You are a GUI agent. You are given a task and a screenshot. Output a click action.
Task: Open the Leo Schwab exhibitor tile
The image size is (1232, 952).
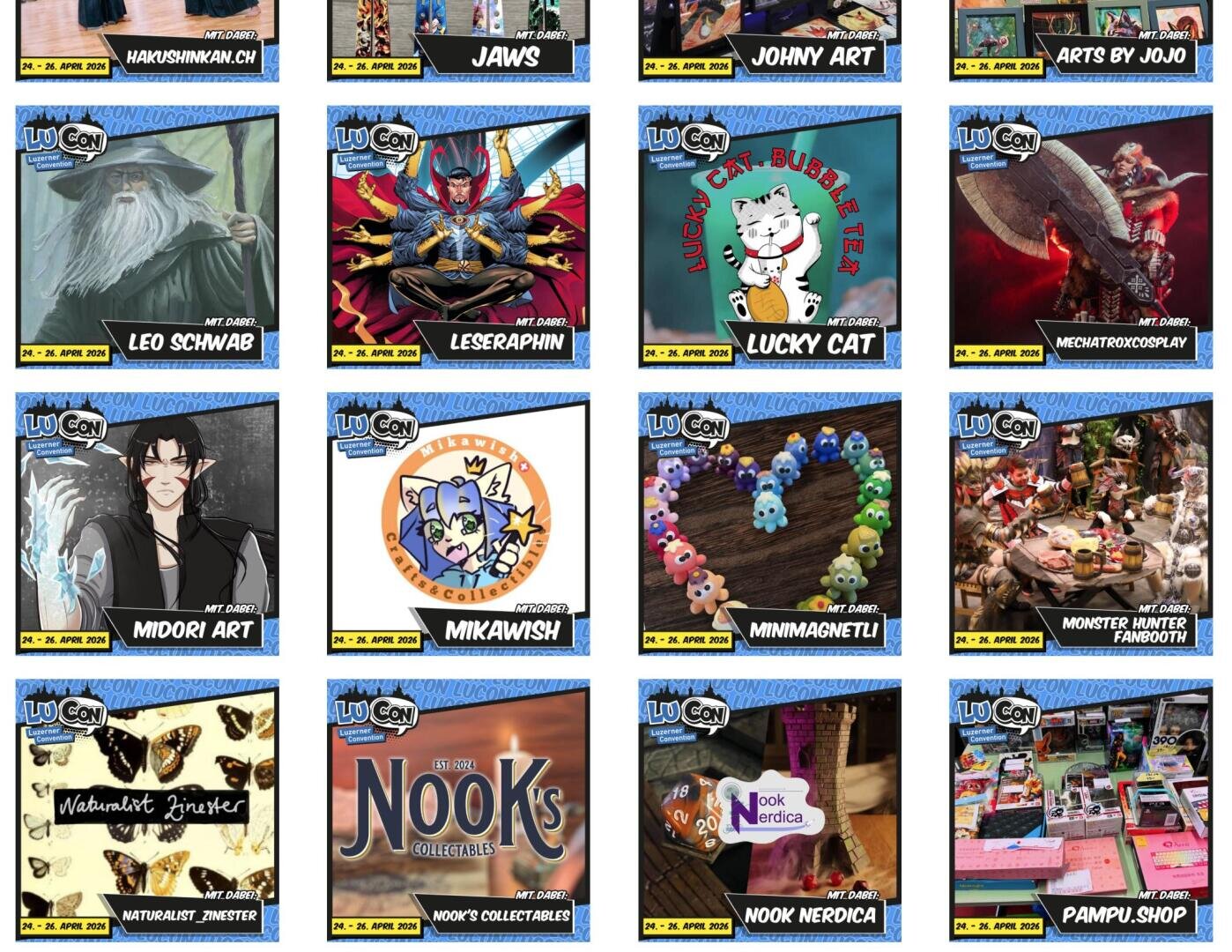[147, 237]
